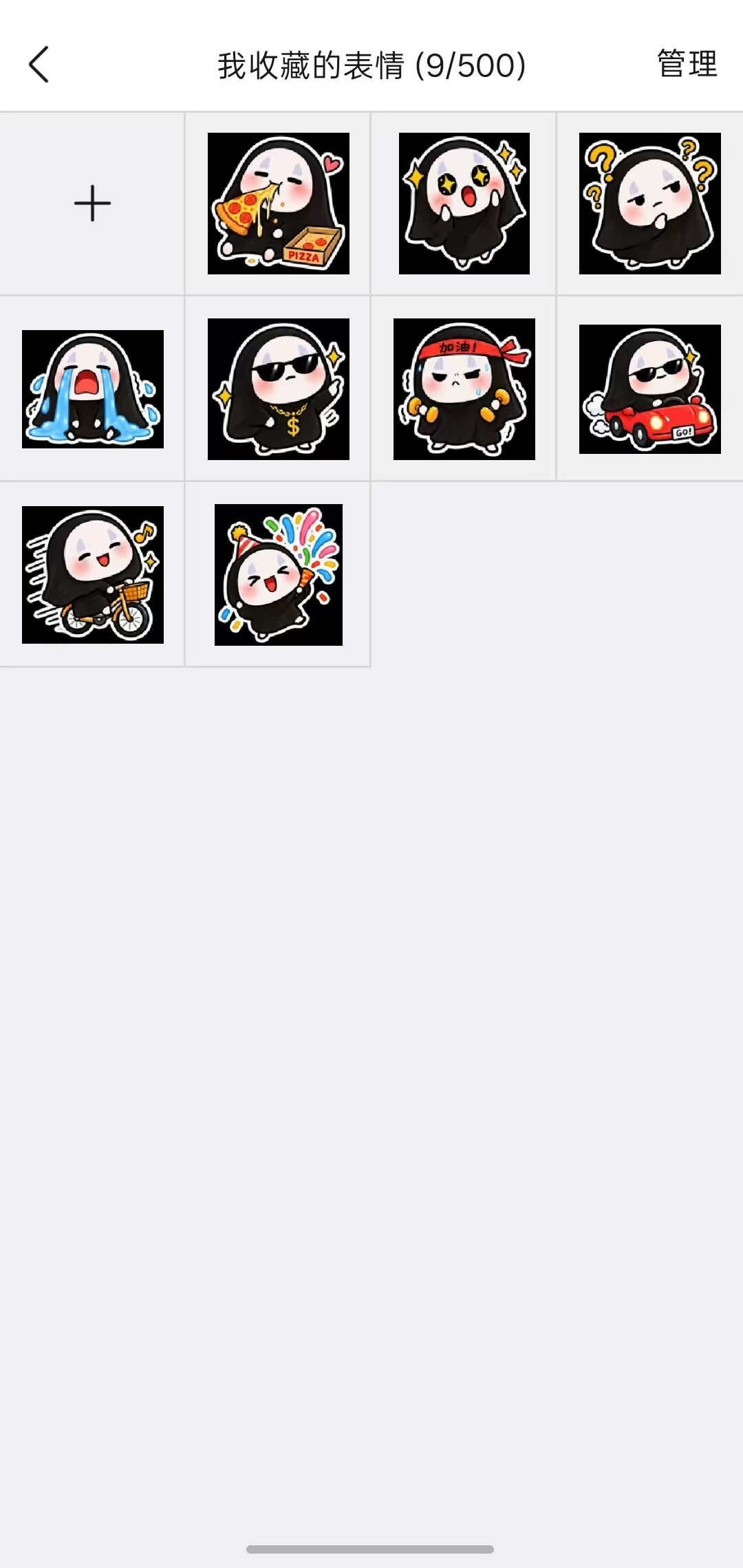
Task: Open the 加油 red headband sticker
Action: click(464, 389)
